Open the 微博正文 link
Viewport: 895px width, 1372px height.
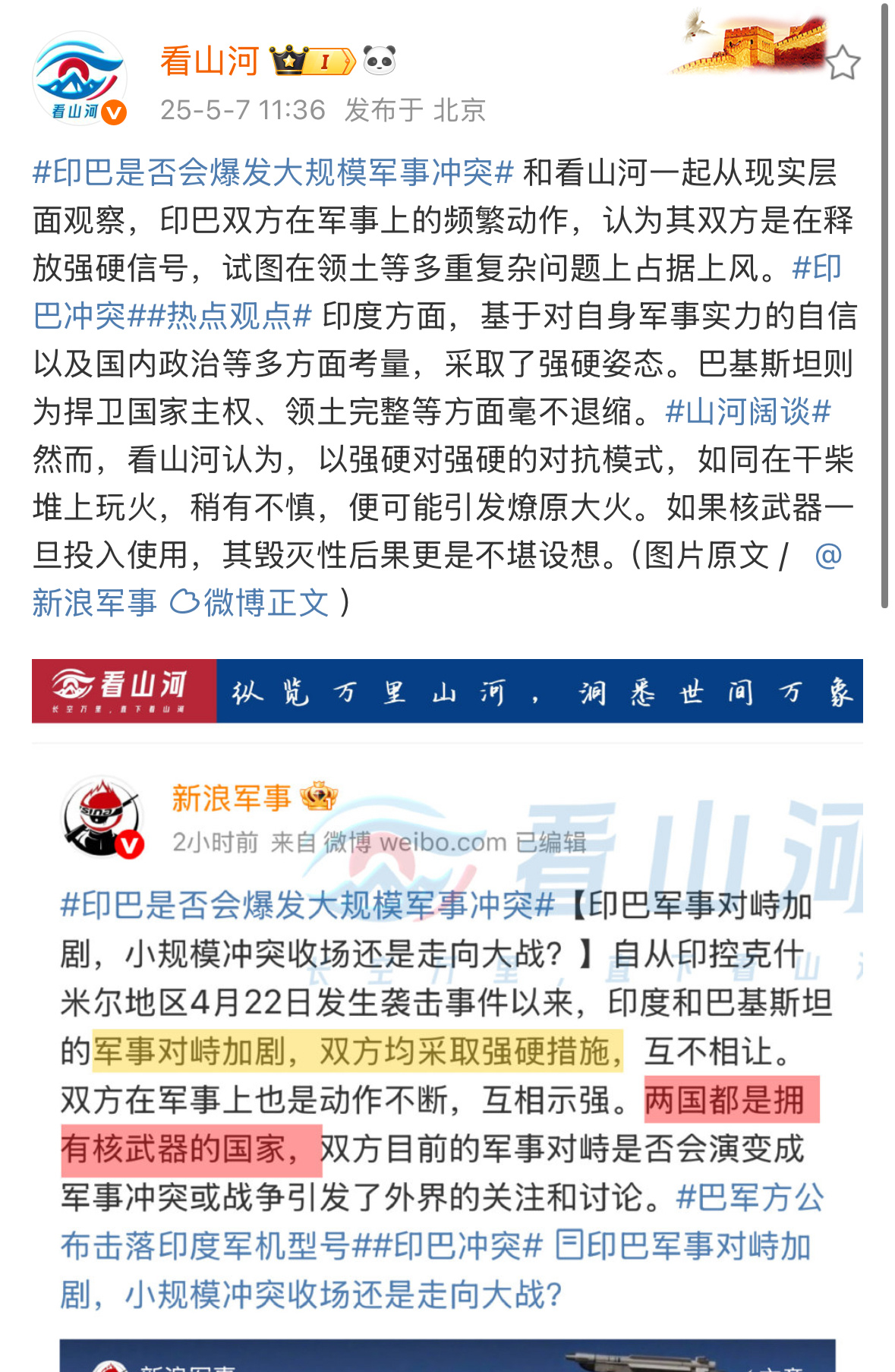(251, 603)
